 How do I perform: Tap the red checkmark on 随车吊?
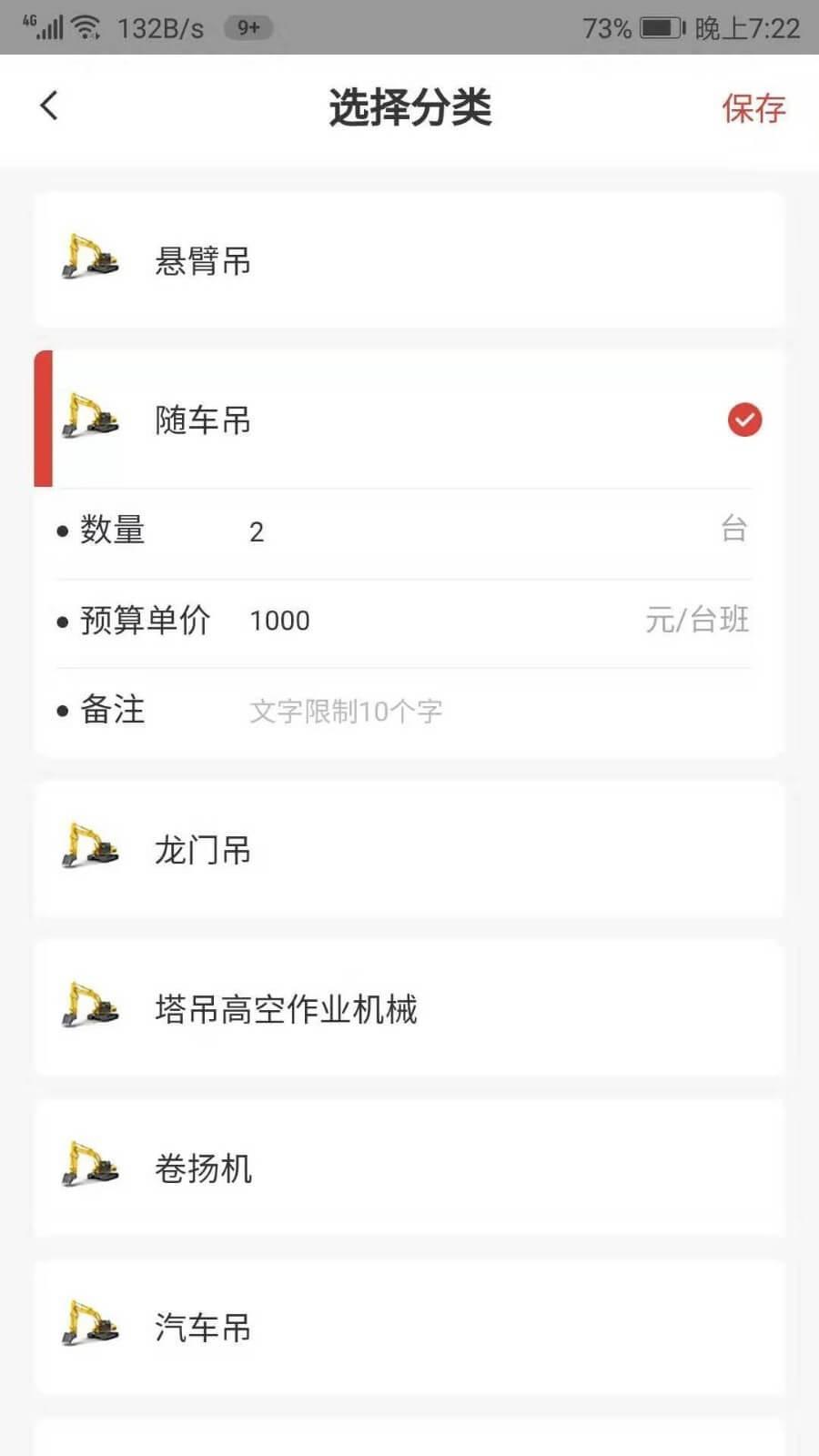pos(743,420)
